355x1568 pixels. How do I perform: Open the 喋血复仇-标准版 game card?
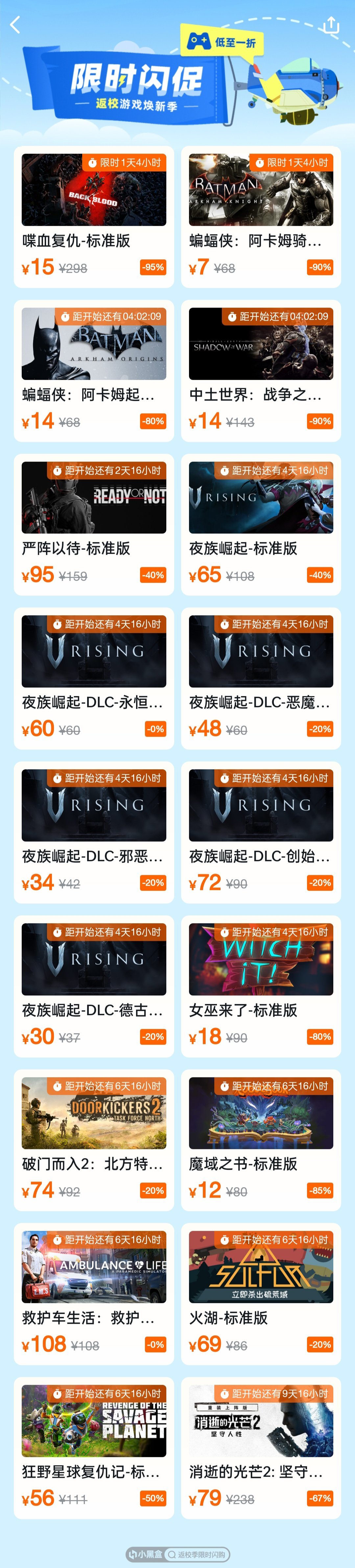click(94, 216)
